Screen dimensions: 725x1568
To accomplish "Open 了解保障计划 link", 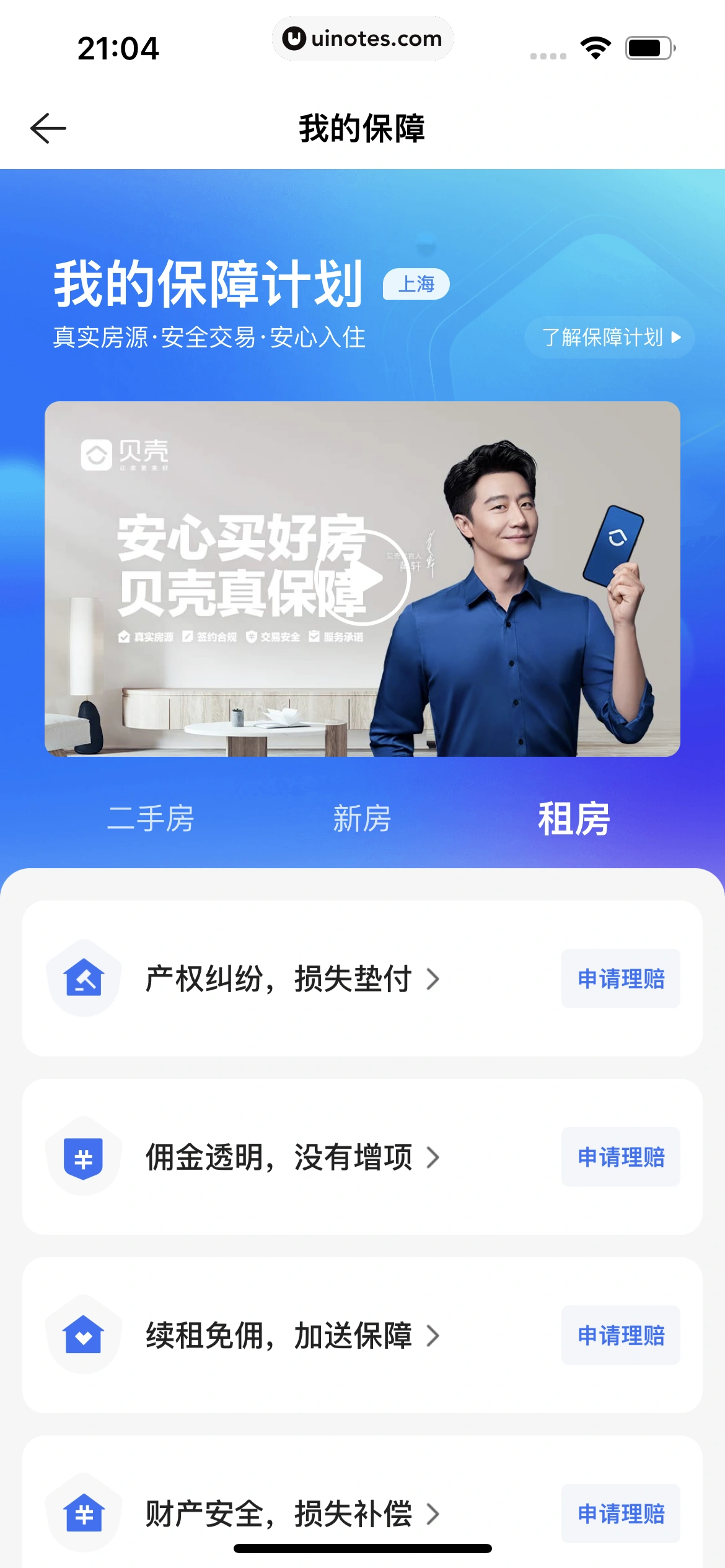I will tap(610, 338).
